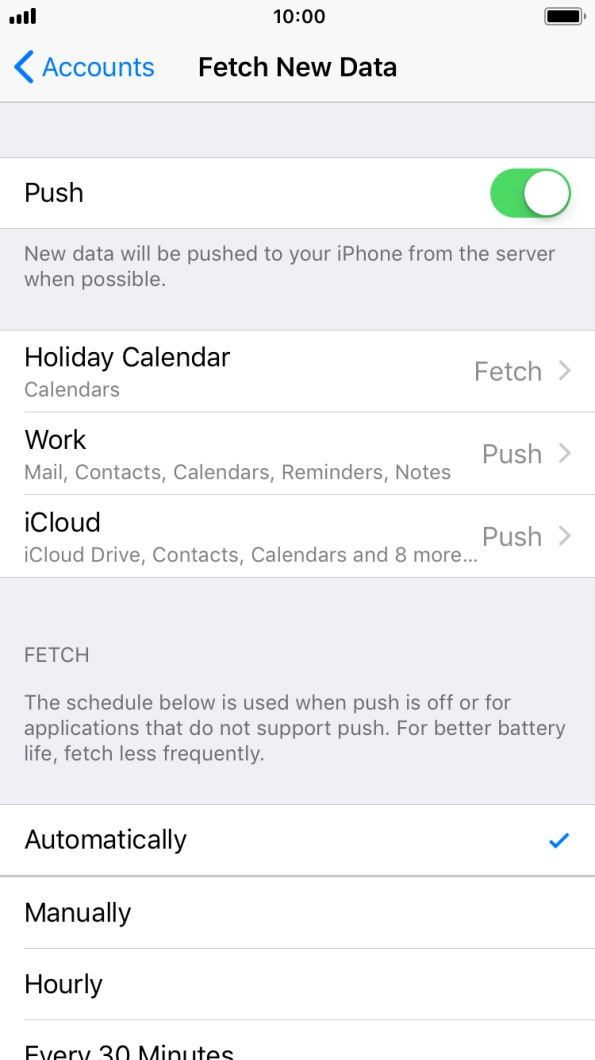This screenshot has width=595, height=1060.
Task: Go back to Accounts
Action: pos(84,67)
